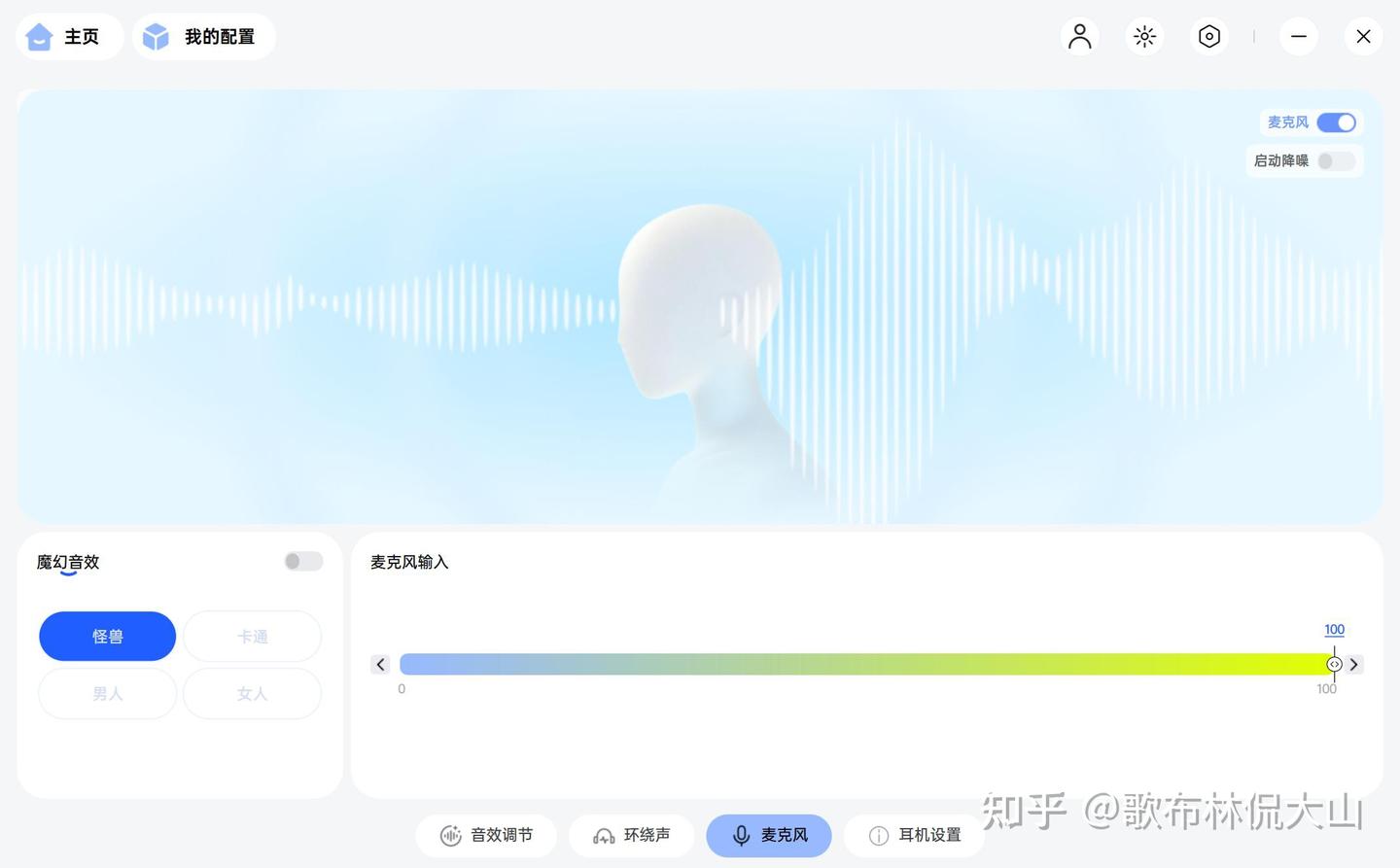Increase mic input with right arrow
Screen dimensions: 1400x868
pos(1353,665)
